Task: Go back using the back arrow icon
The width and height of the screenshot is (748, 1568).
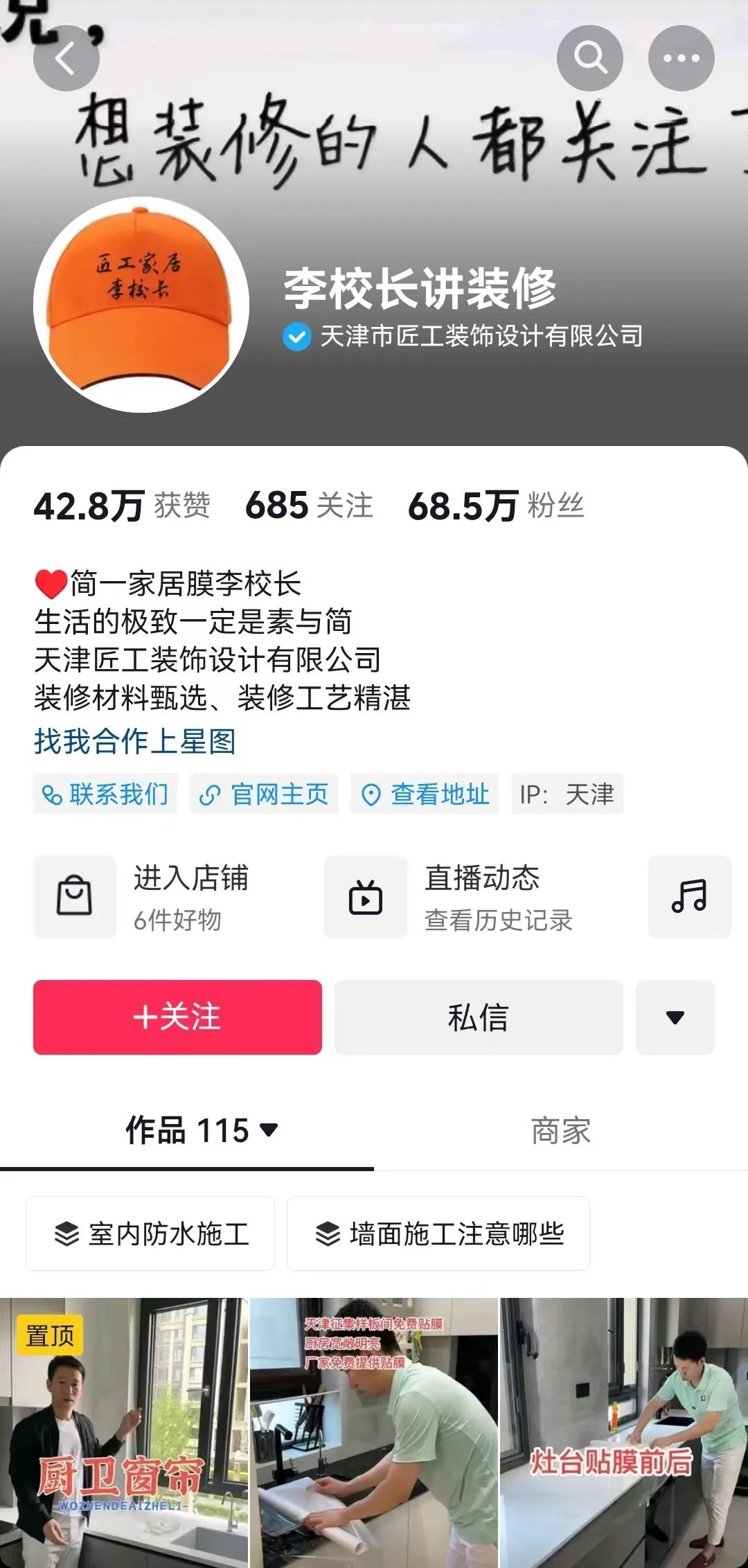Action: [66, 57]
